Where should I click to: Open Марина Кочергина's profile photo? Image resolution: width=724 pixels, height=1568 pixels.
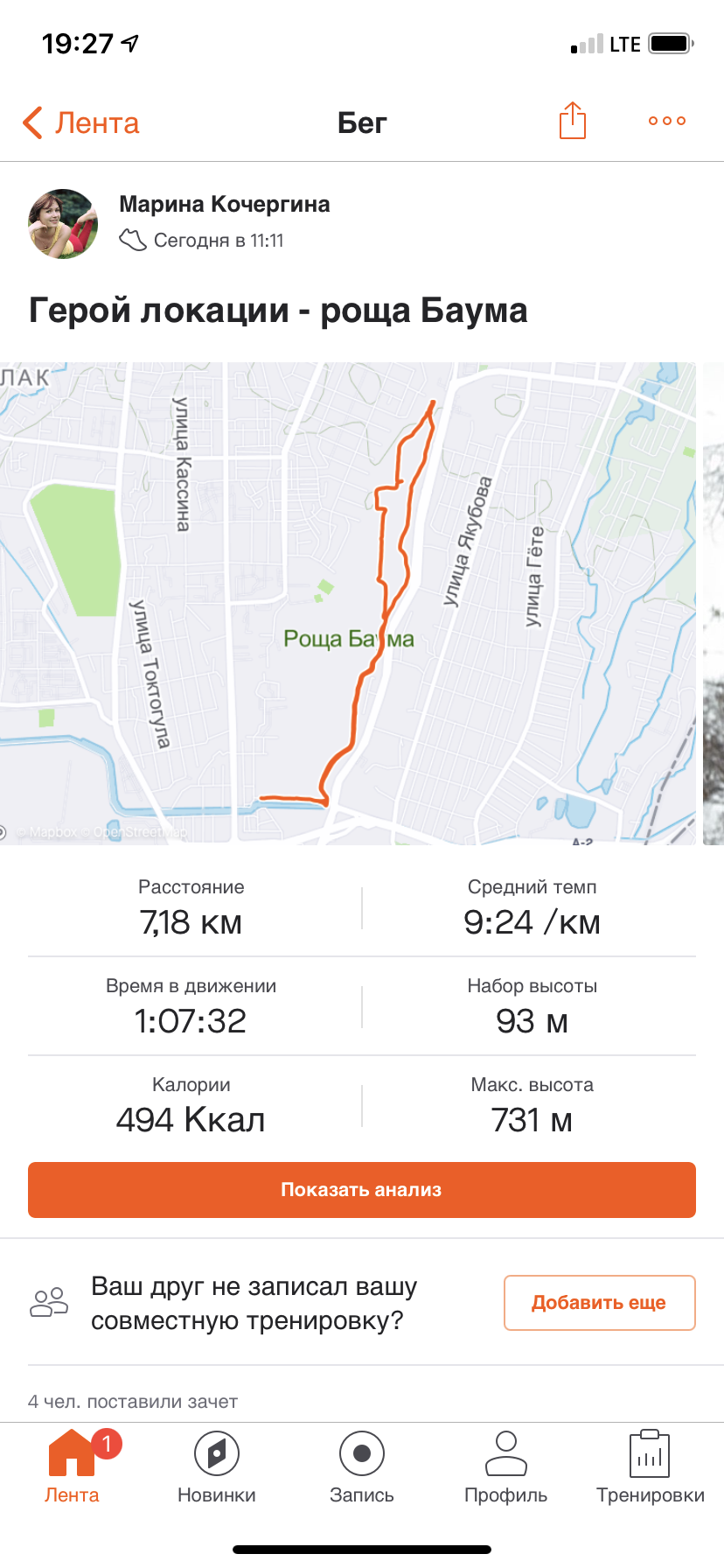[63, 224]
